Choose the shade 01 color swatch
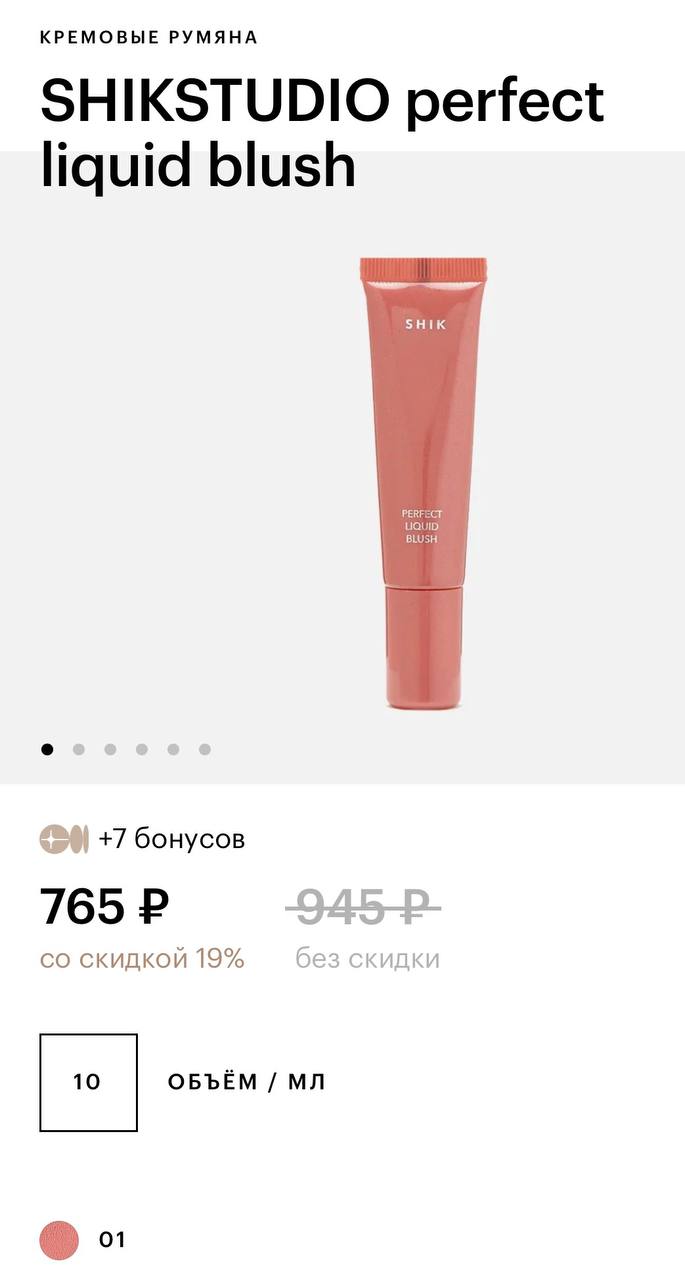This screenshot has height=1280, width=685. (x=59, y=1240)
